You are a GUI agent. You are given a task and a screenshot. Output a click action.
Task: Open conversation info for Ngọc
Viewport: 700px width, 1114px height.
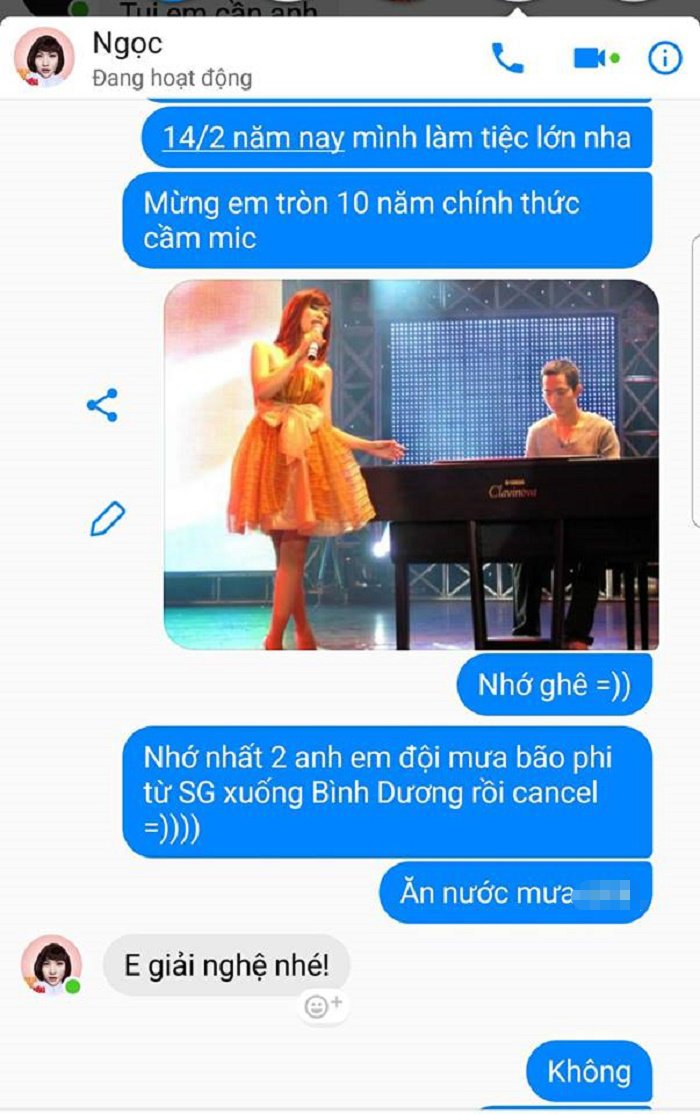point(665,58)
